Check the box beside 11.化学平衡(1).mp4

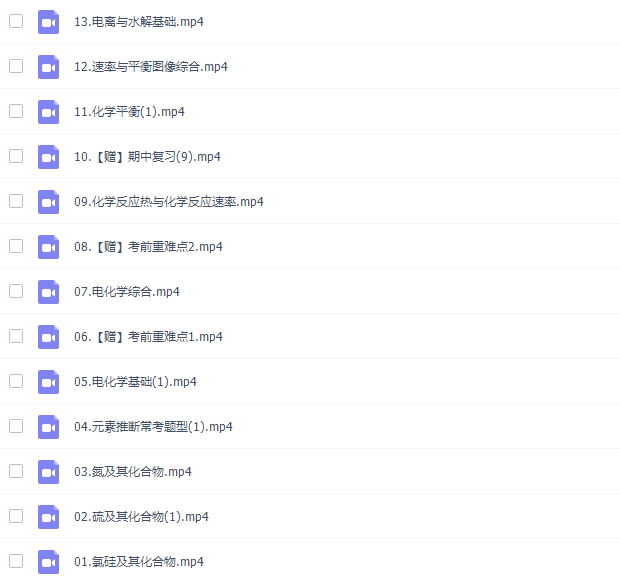(x=16, y=111)
